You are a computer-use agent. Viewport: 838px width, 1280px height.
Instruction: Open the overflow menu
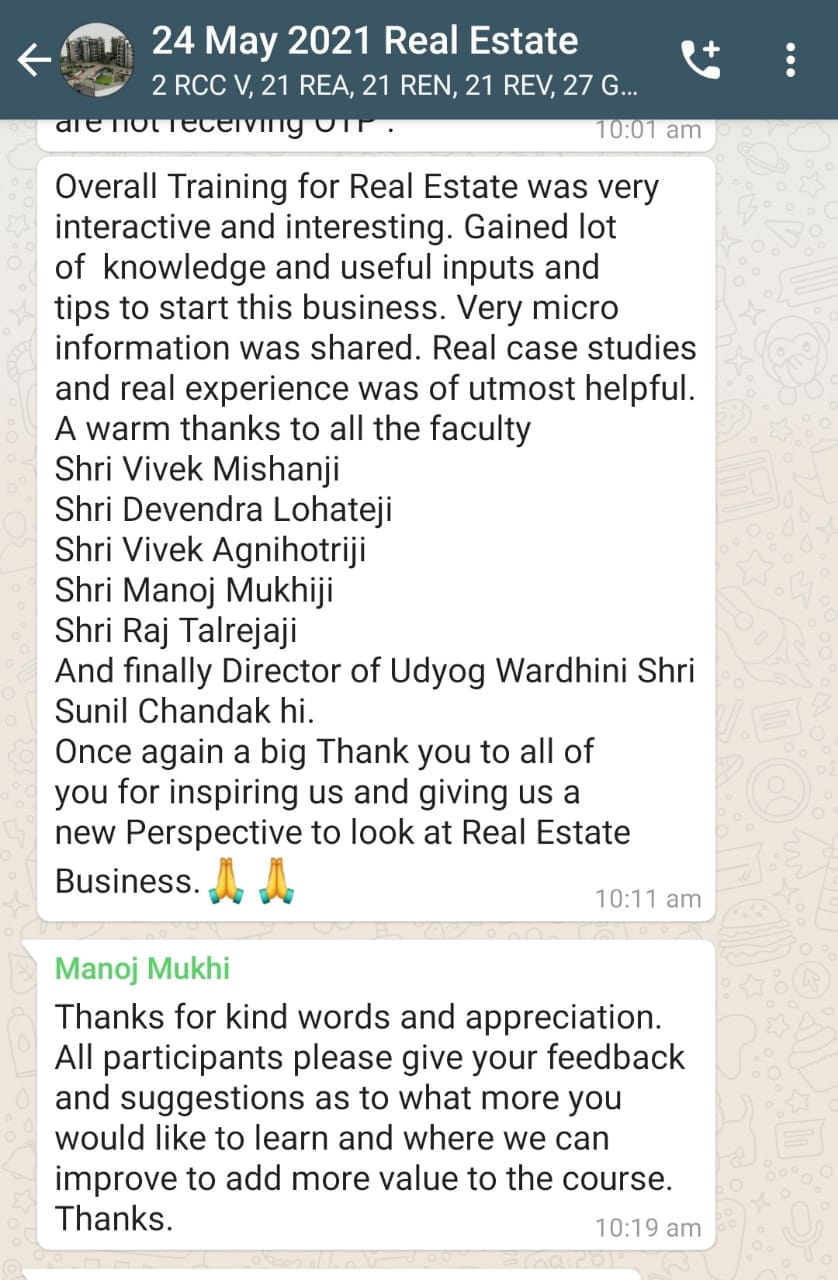791,60
